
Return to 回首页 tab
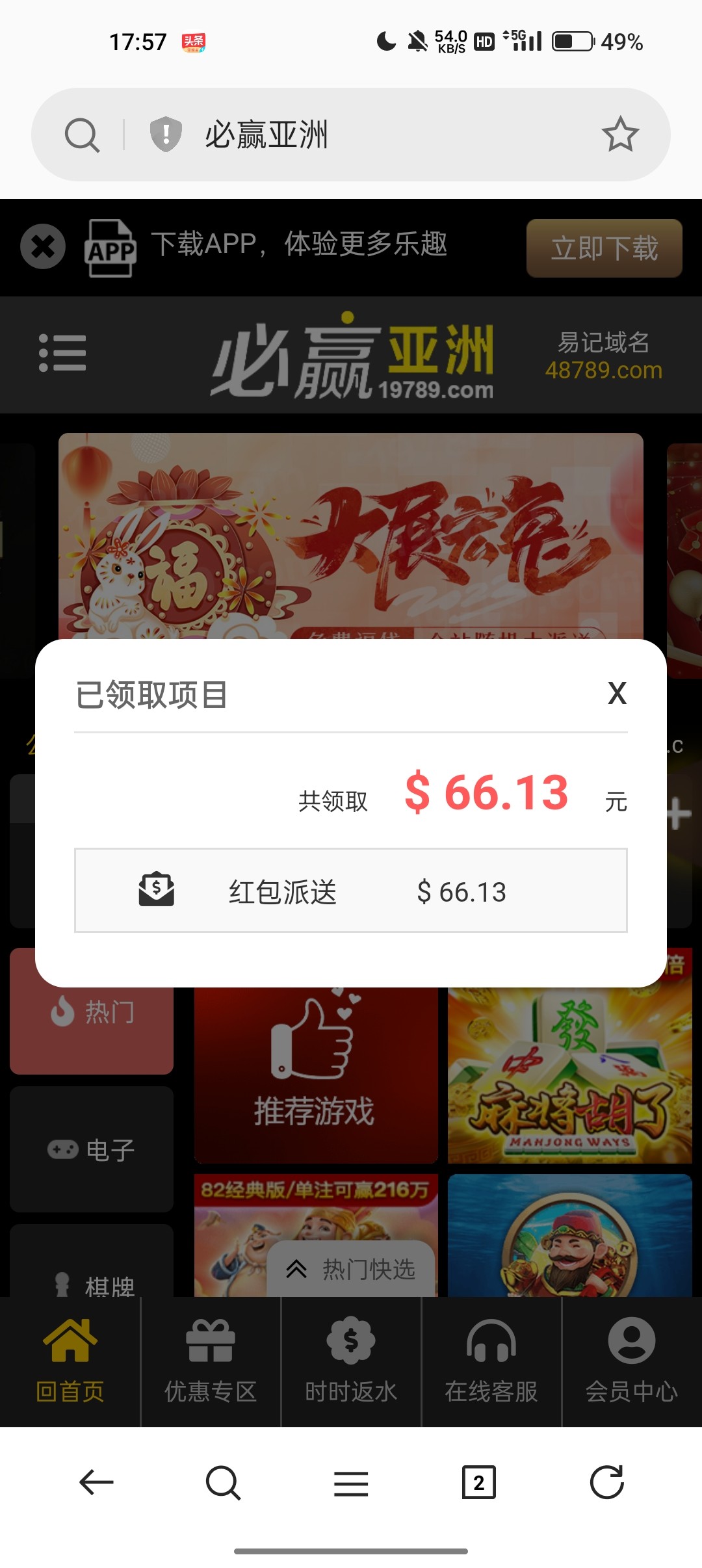pos(70,1360)
